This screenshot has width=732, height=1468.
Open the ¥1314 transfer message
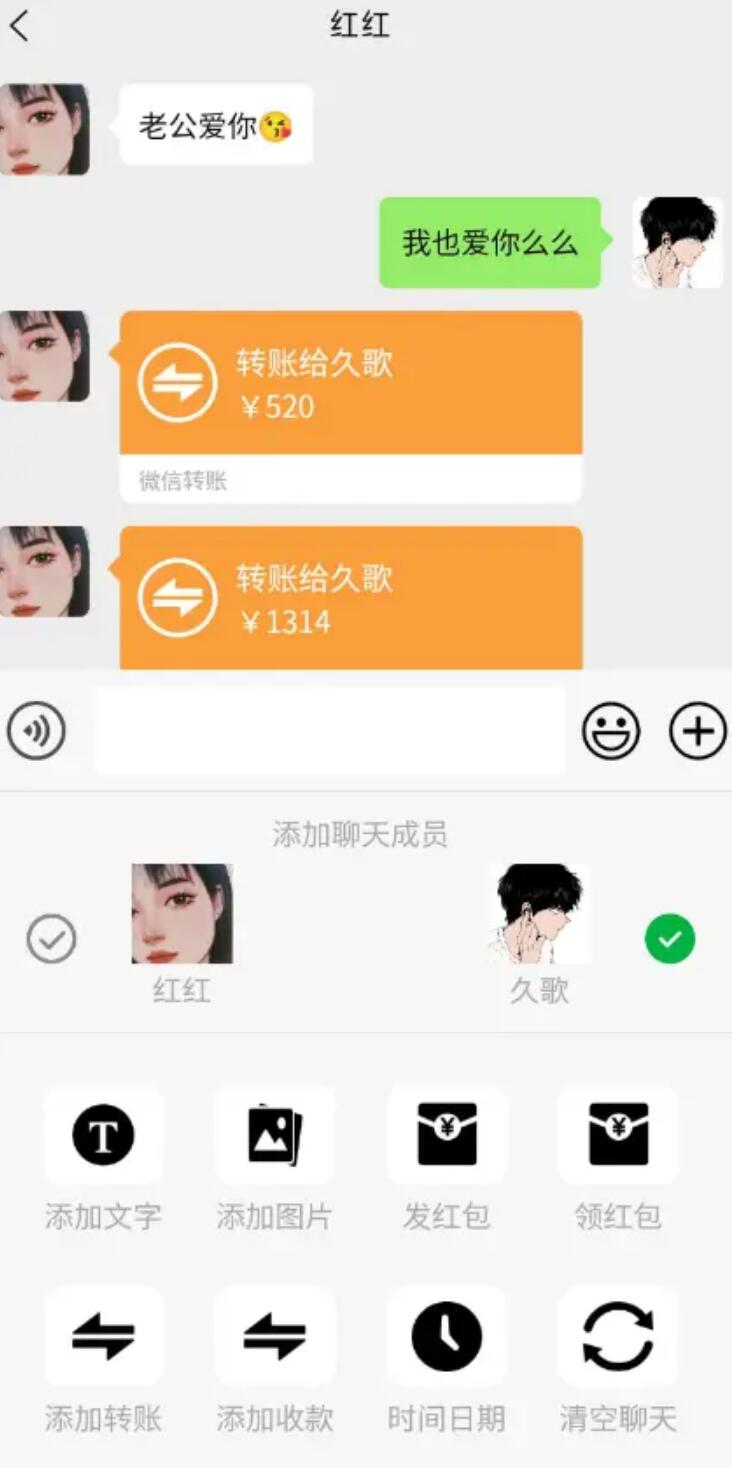(x=350, y=598)
